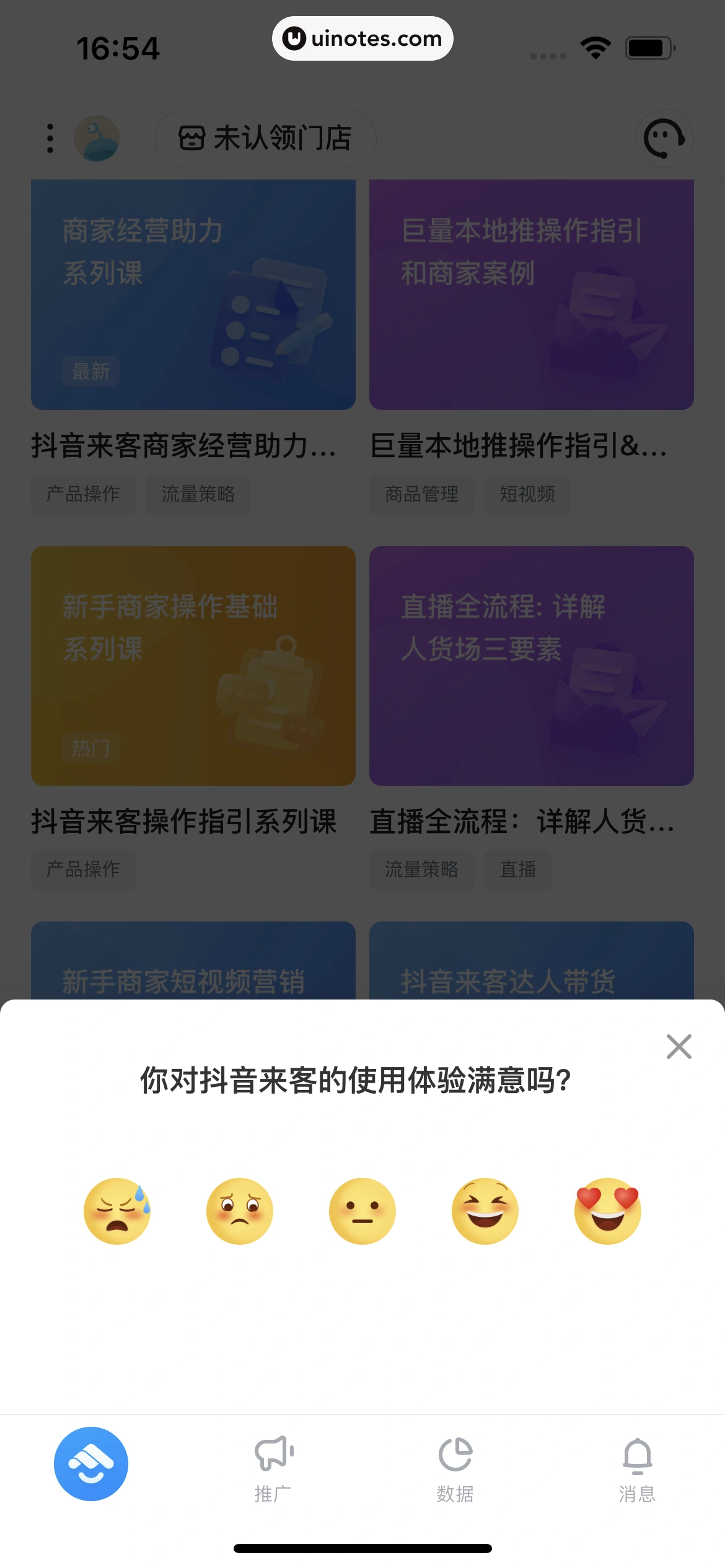The image size is (725, 1568).
Task: Click the 产品操作 tag
Action: [x=84, y=494]
